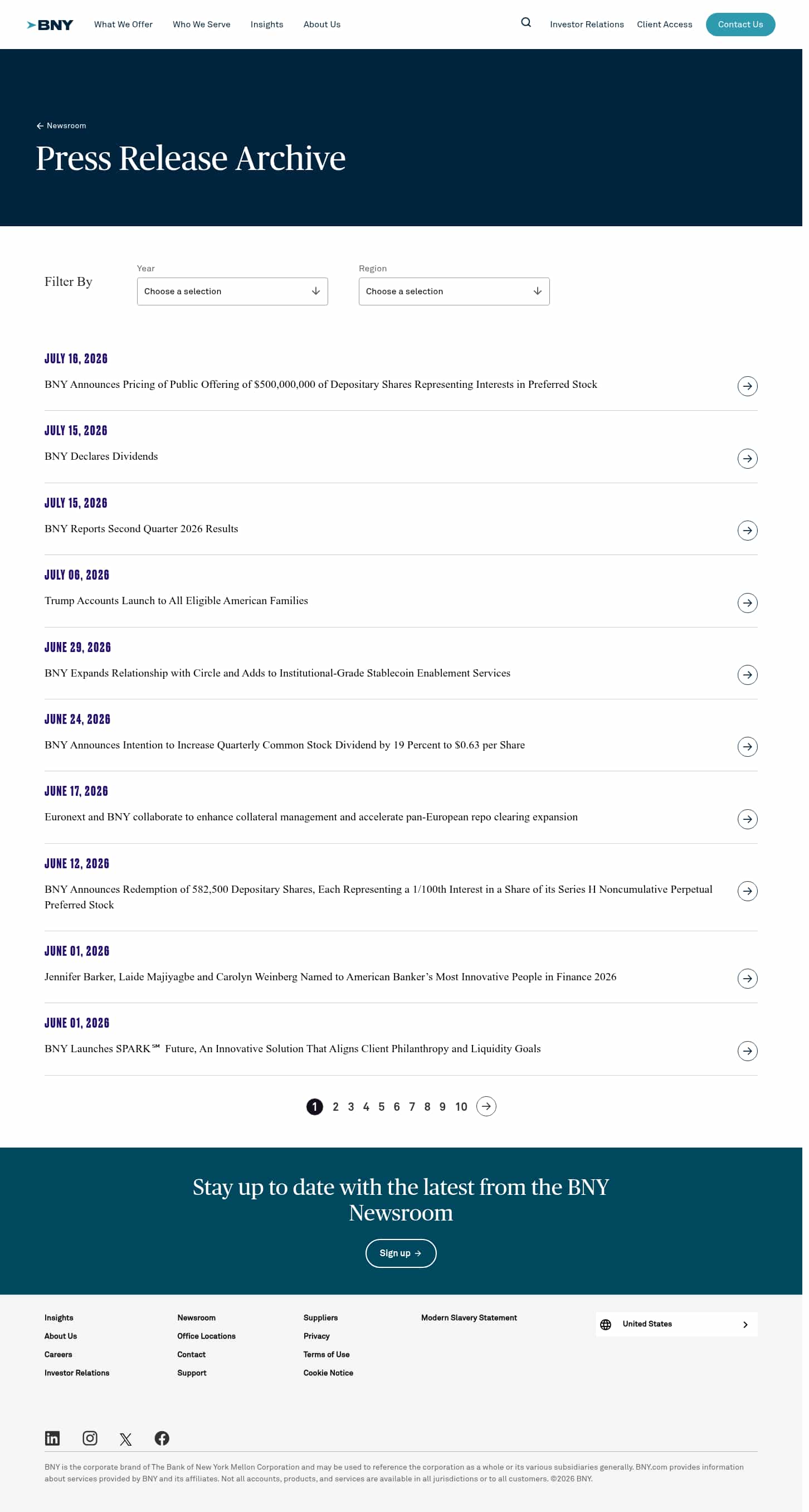Open the search icon in header

525,22
